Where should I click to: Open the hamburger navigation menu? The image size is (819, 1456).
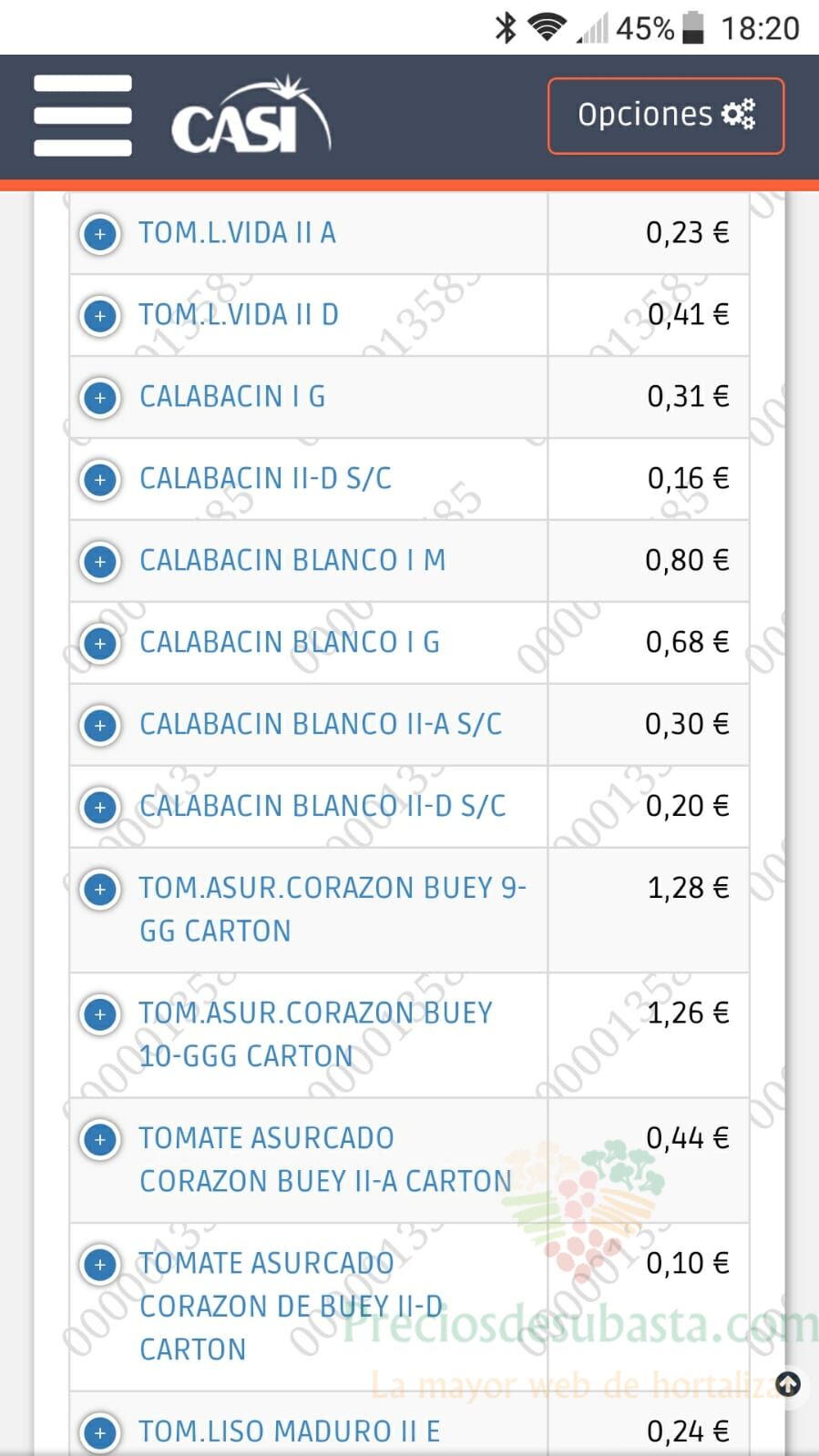tap(83, 116)
